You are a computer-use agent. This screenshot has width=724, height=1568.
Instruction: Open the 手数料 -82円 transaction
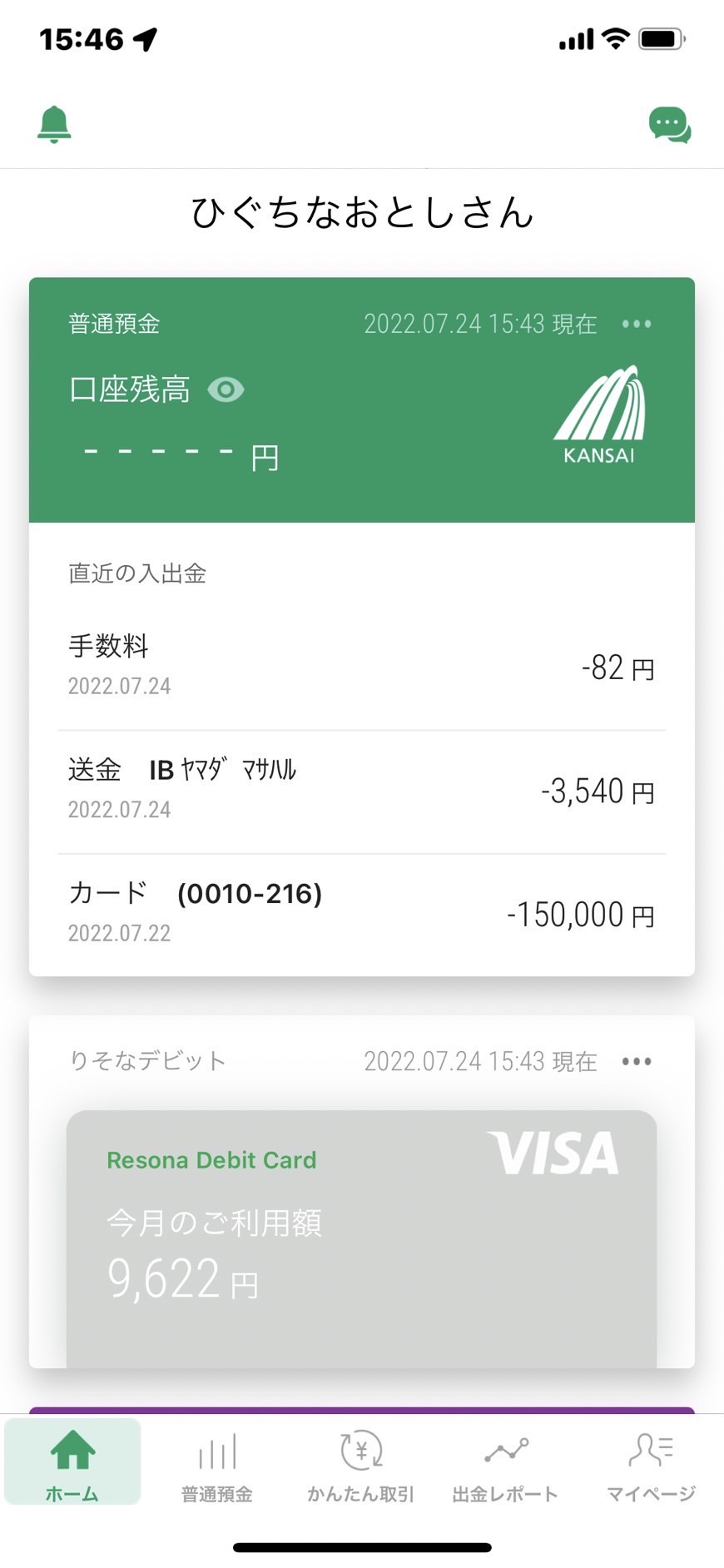pyautogui.click(x=361, y=667)
